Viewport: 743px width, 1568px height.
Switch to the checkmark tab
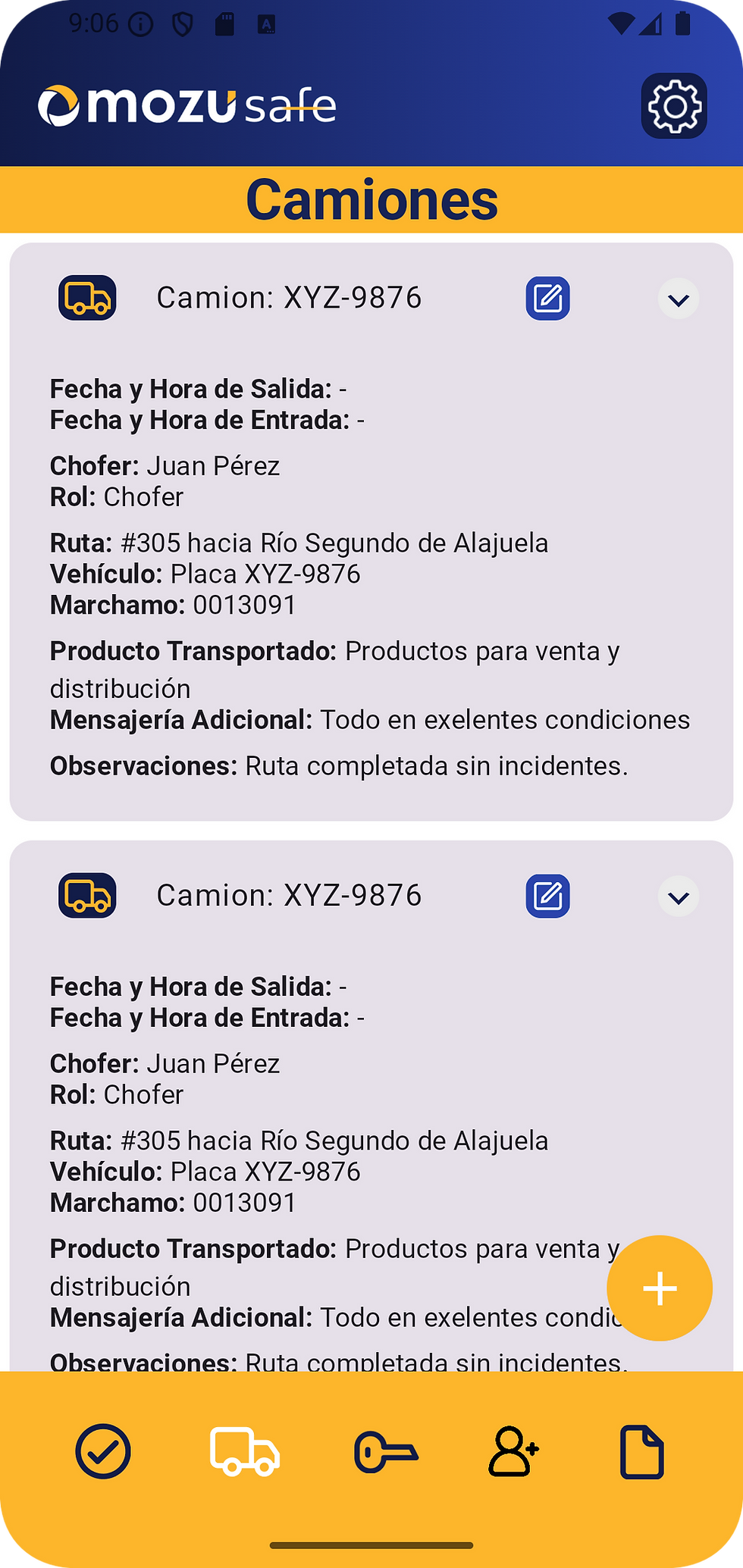point(103,1451)
